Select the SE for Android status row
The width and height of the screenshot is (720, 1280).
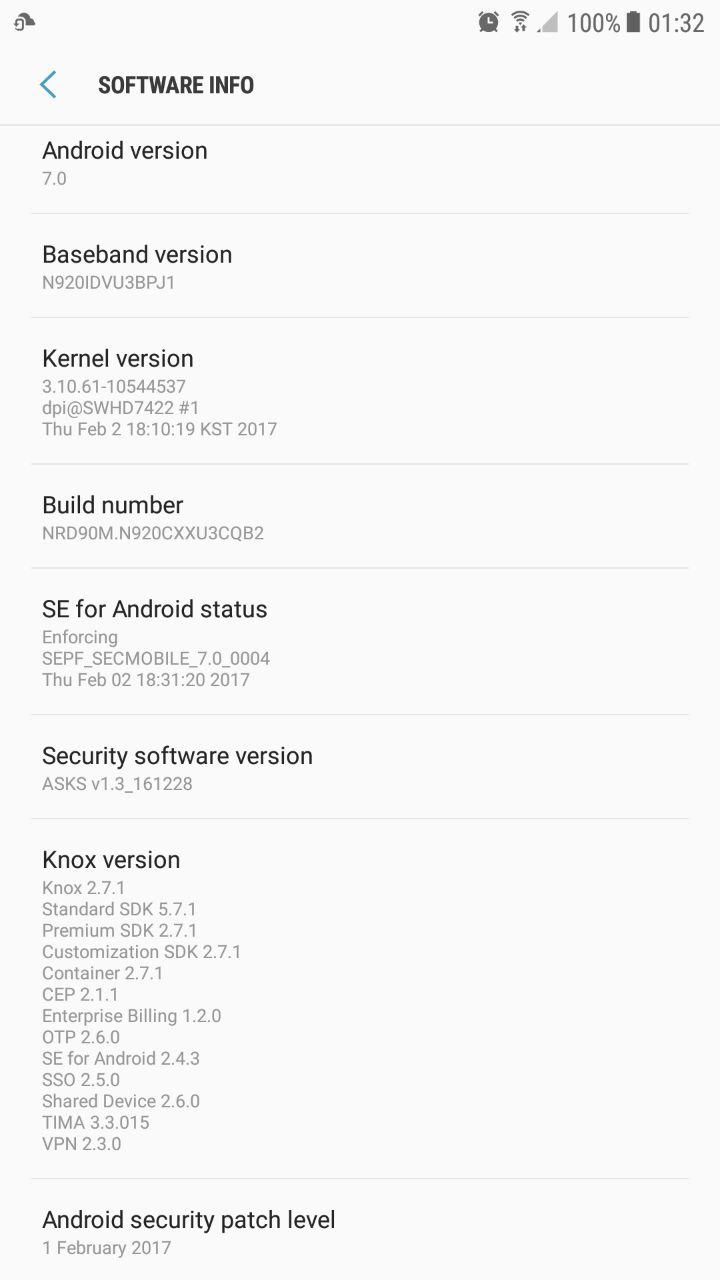click(360, 641)
